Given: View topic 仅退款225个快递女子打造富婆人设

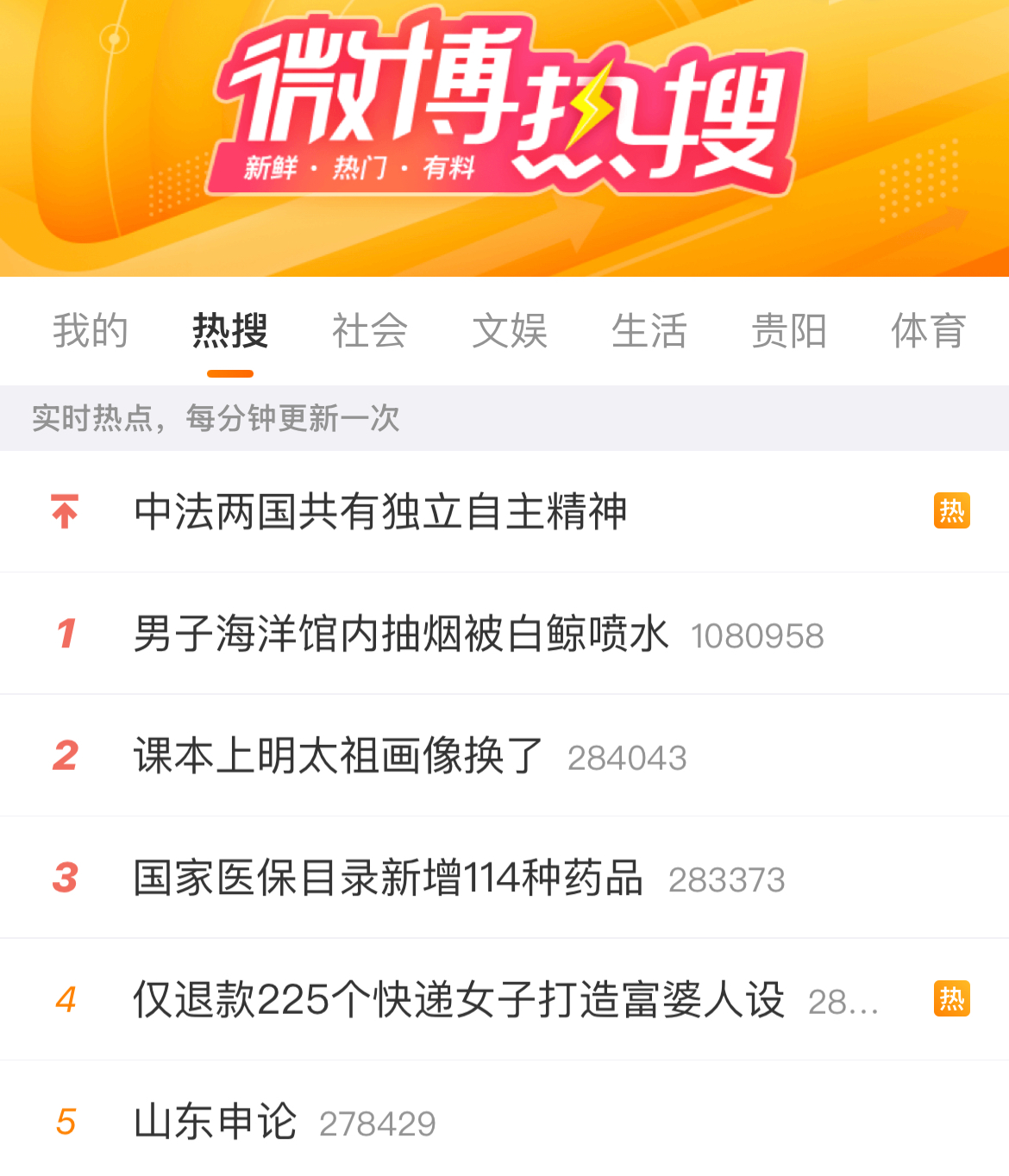Looking at the screenshot, I should 459,1000.
